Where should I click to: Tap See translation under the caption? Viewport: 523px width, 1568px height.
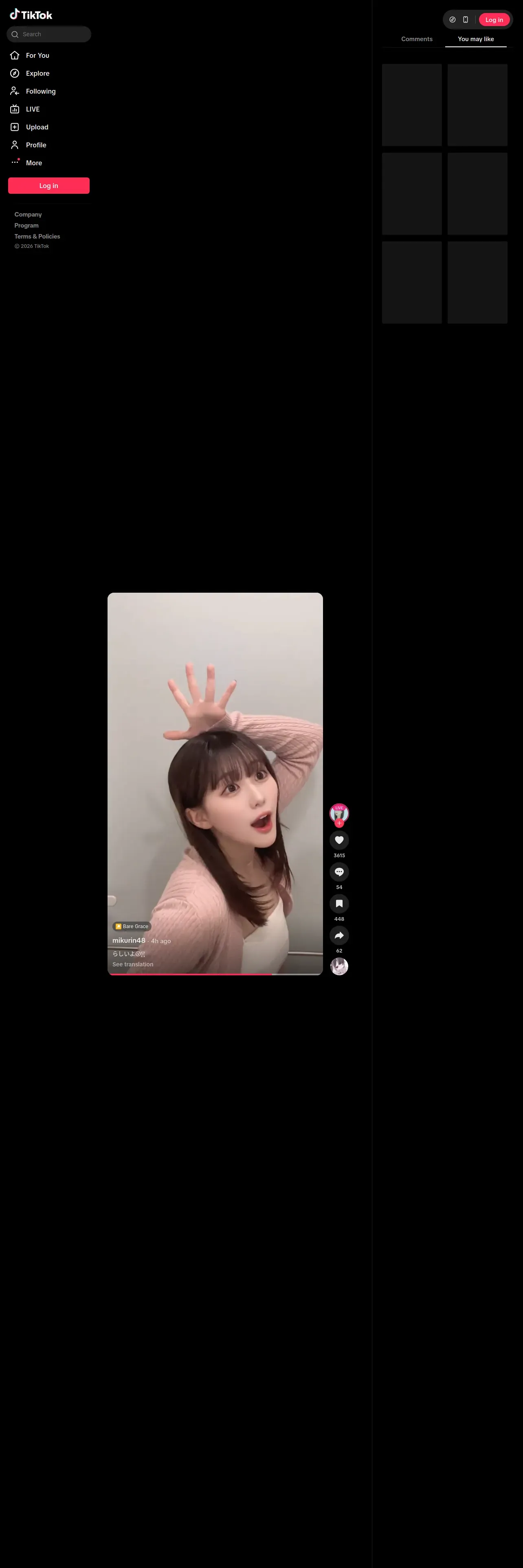click(133, 964)
